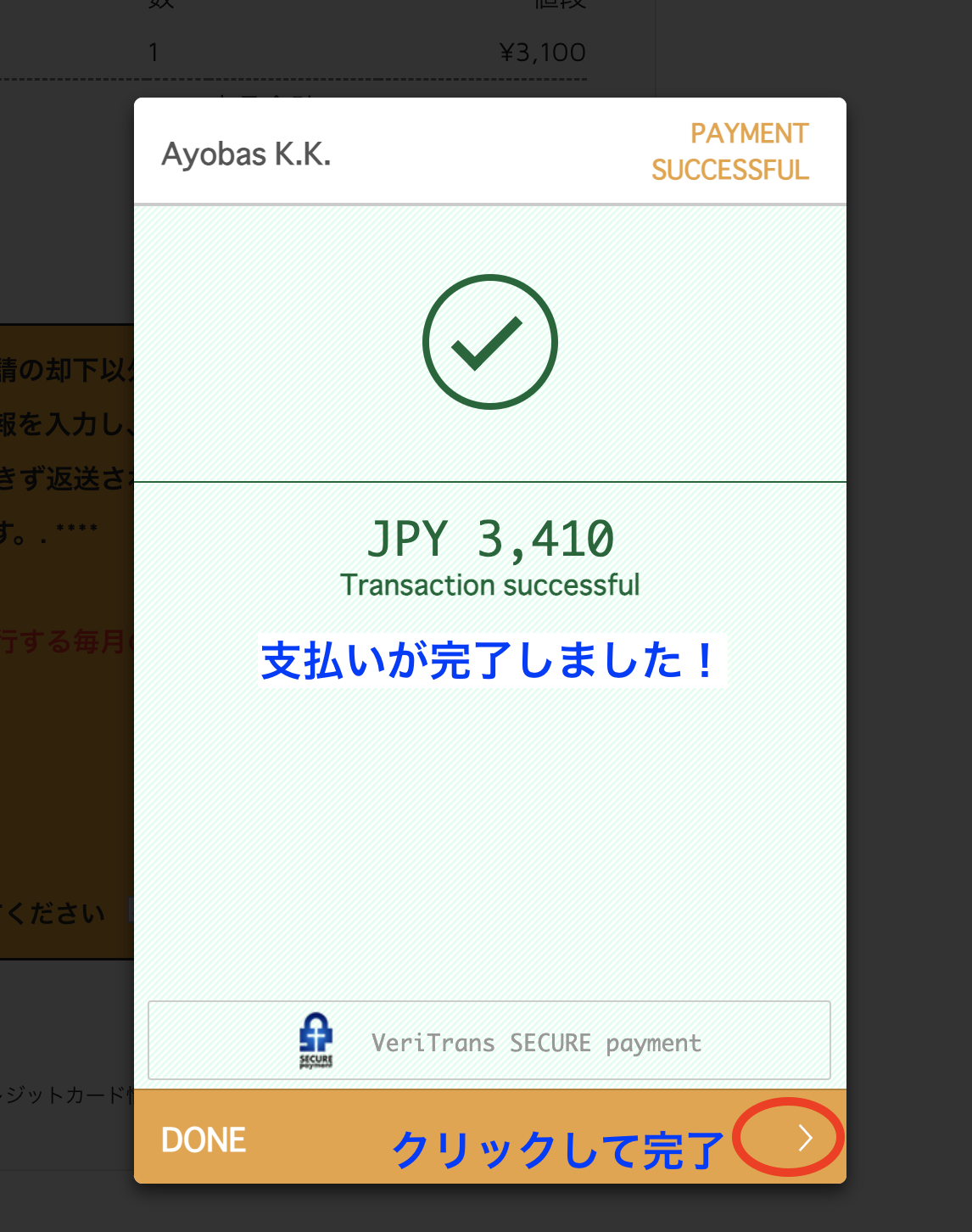
Task: Tap DONE to finish the payment
Action: 489,1138
